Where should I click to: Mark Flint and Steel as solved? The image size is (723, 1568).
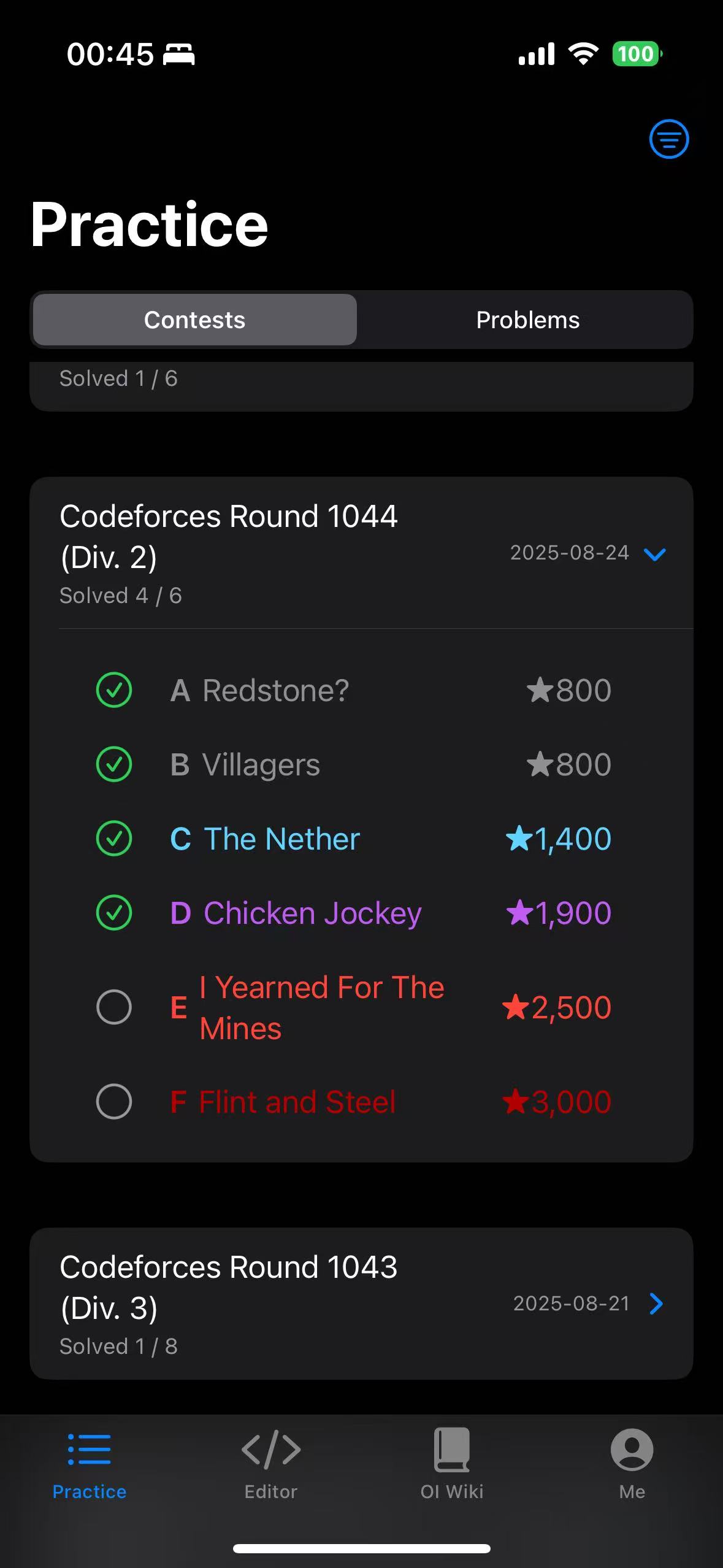(113, 1101)
